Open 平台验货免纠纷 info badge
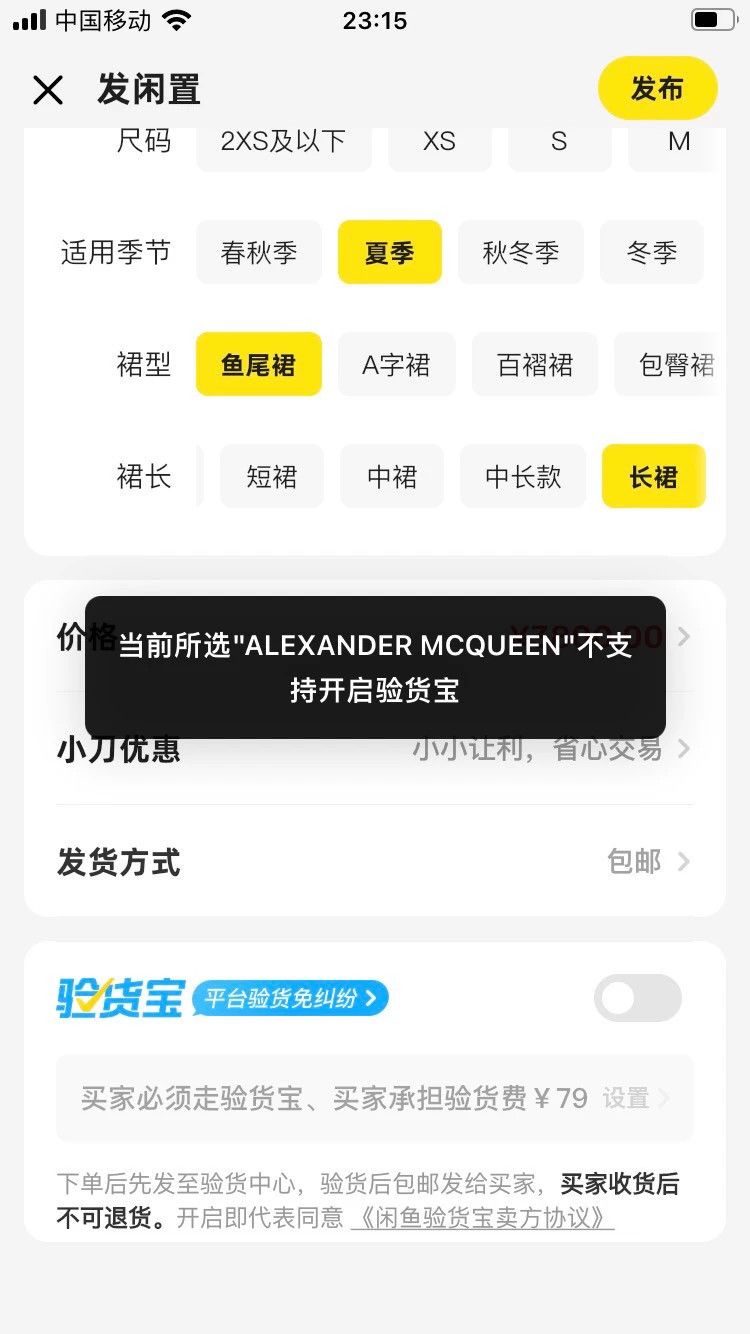Image resolution: width=750 pixels, height=1334 pixels. [290, 998]
